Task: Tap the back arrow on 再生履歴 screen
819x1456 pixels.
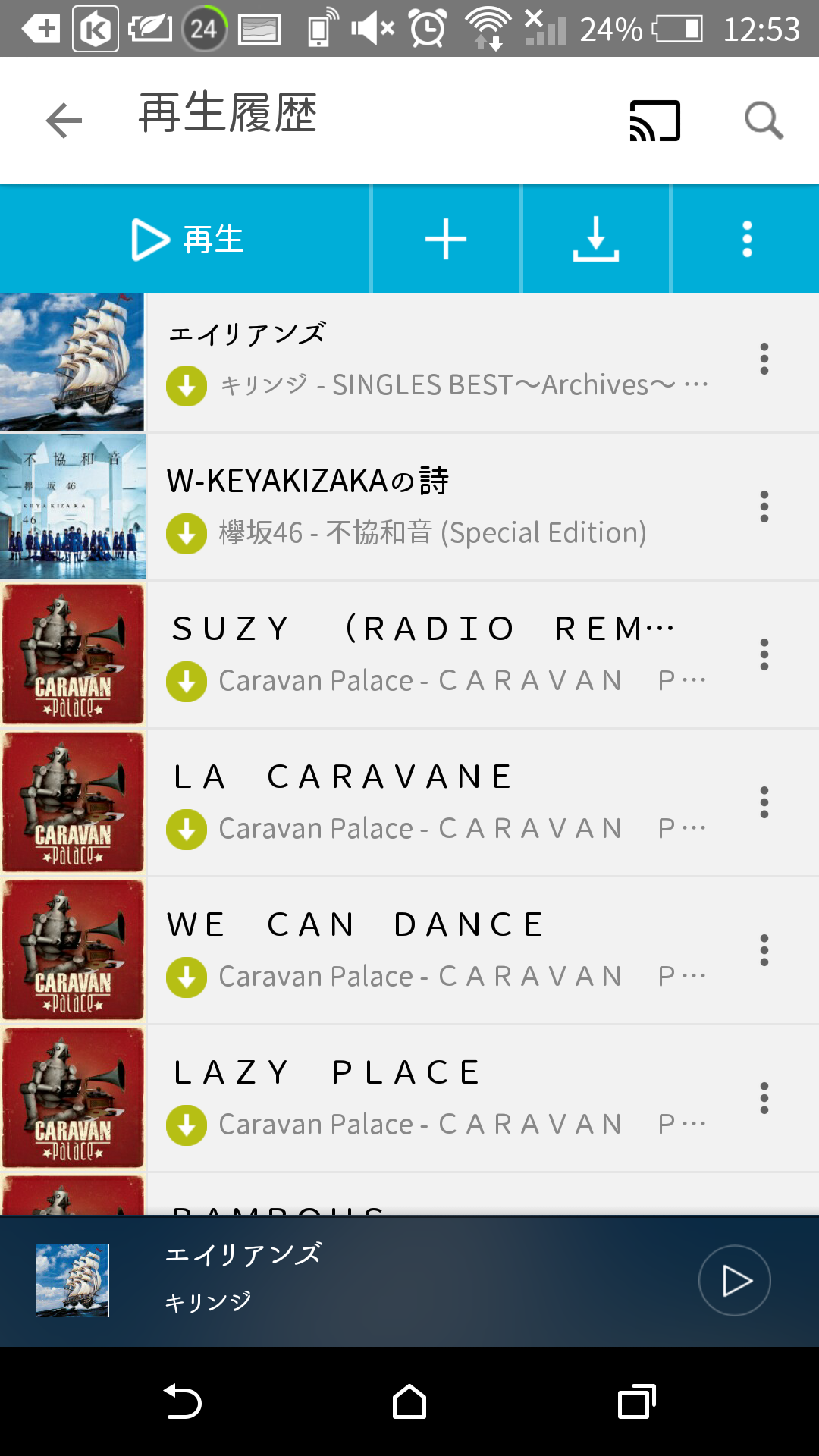Action: [x=64, y=120]
